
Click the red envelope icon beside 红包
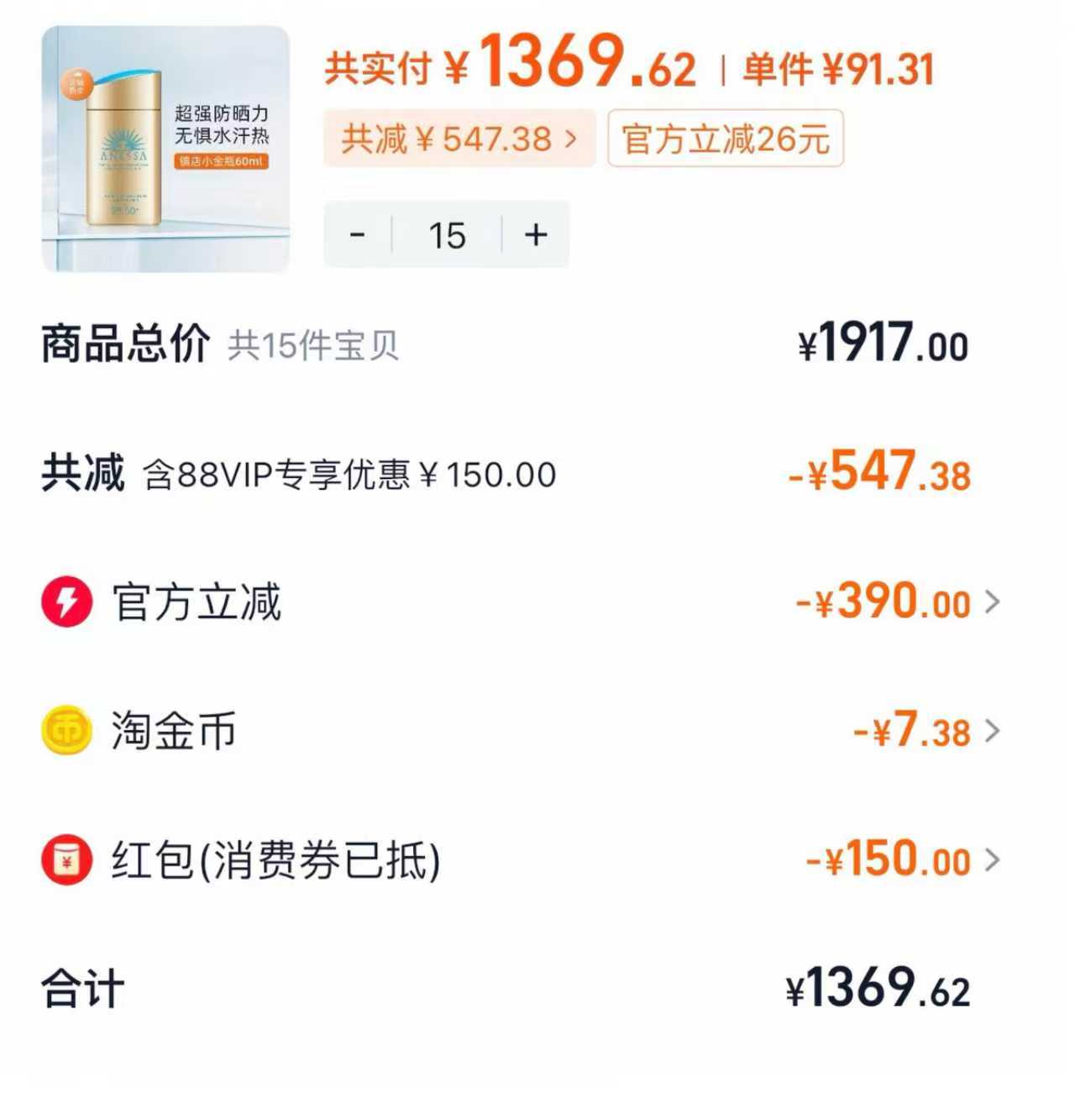(66, 858)
